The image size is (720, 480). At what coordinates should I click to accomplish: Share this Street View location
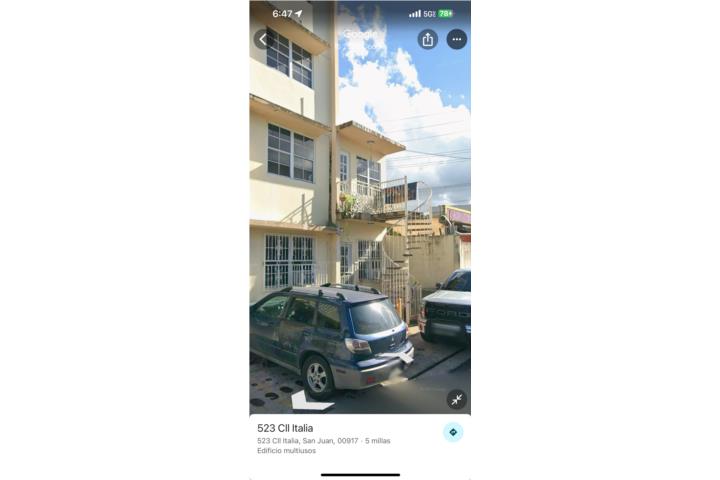428,39
